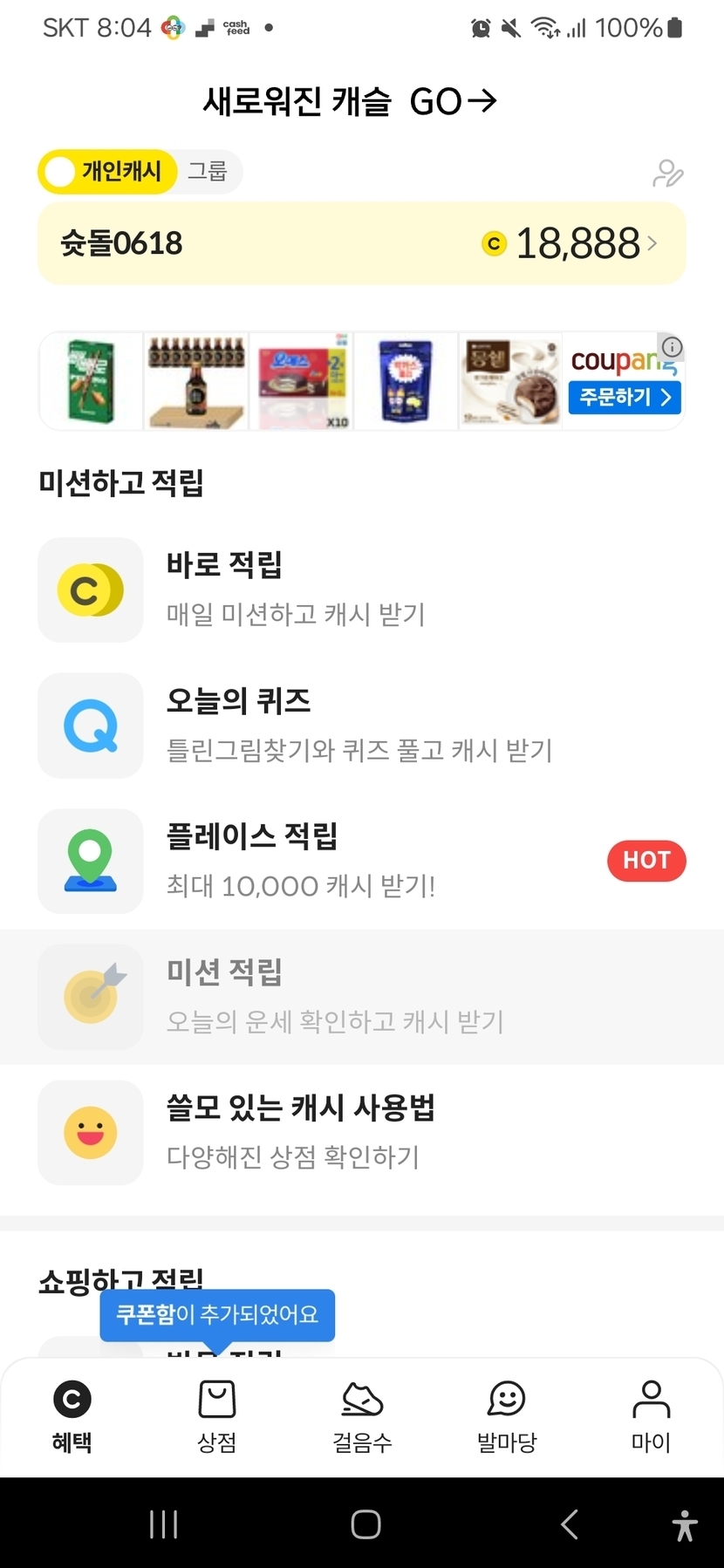Open the 새로워진 캐슬 GO banner
The image size is (724, 1568).
click(350, 102)
